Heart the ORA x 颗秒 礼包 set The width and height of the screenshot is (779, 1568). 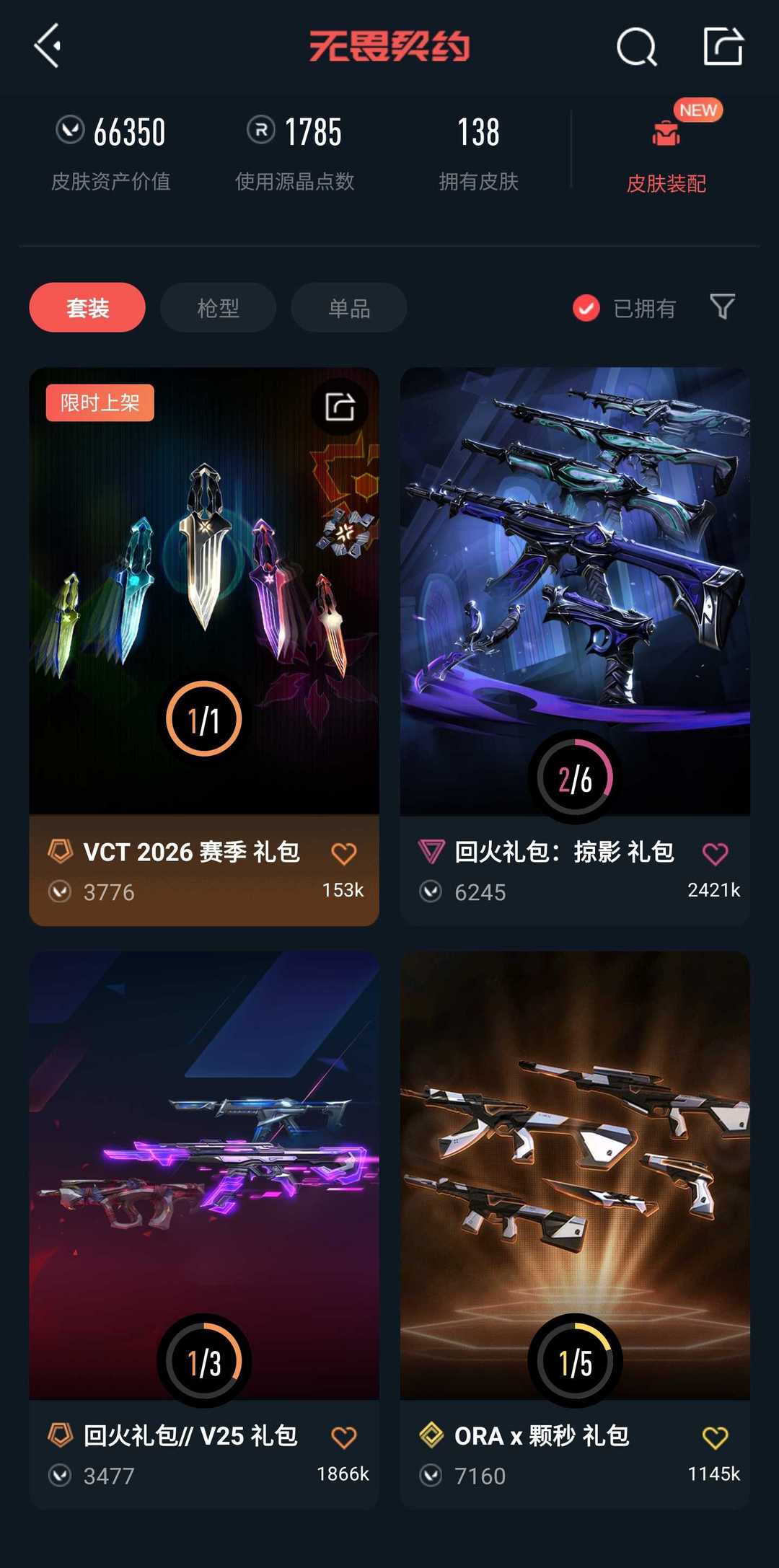[x=714, y=1437]
